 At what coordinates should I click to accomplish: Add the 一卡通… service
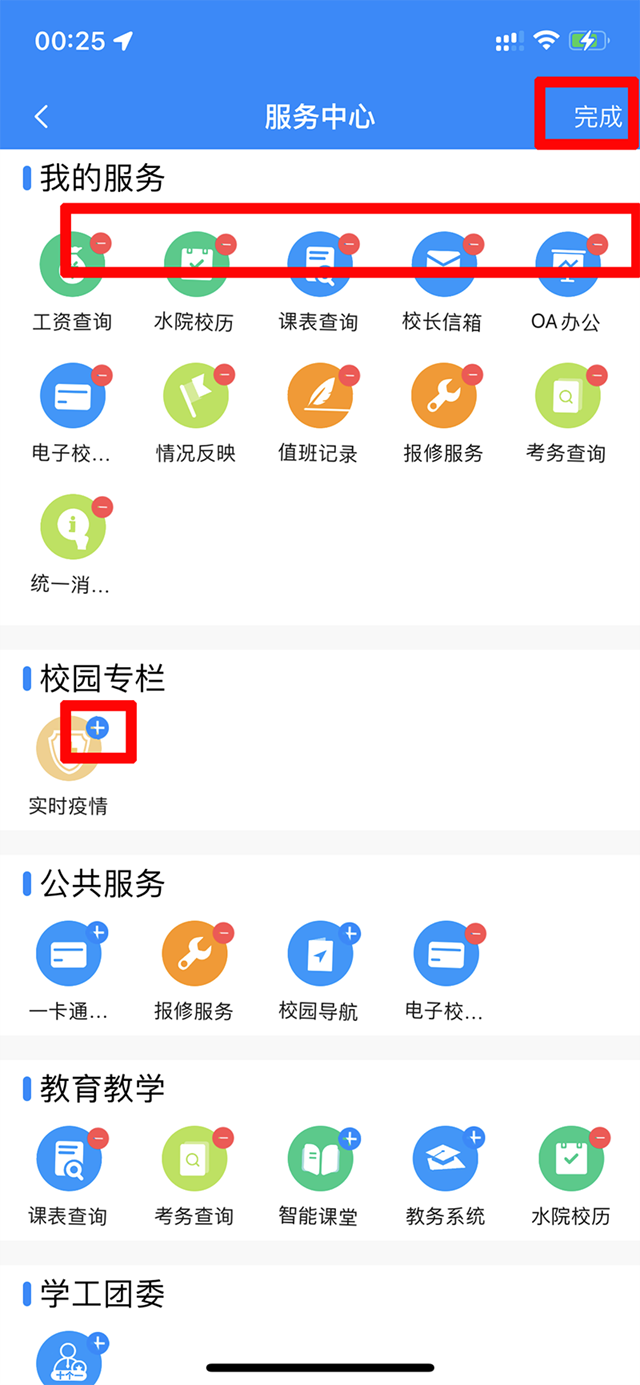coord(99,932)
